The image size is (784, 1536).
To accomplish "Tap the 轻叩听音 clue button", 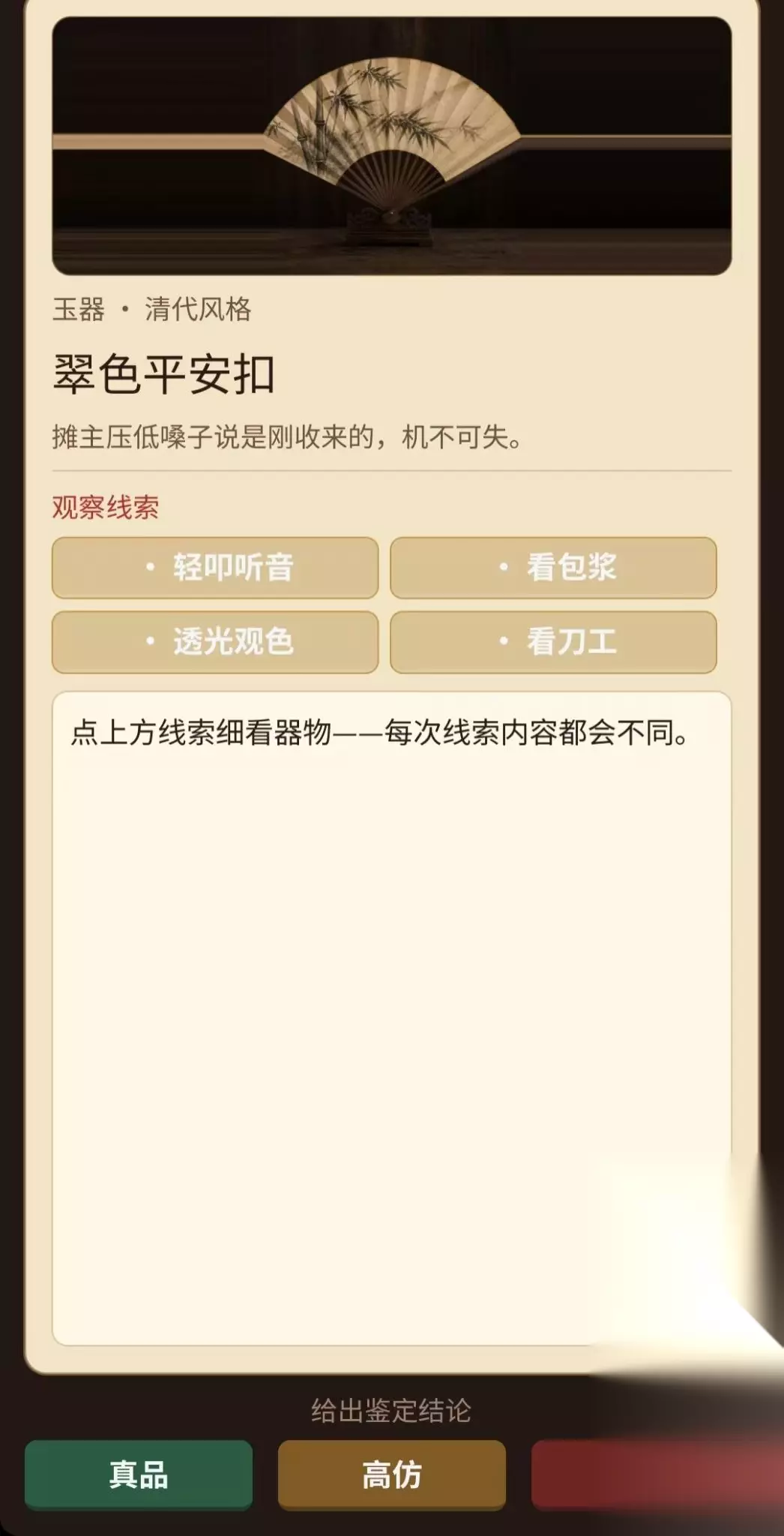I will pyautogui.click(x=215, y=567).
